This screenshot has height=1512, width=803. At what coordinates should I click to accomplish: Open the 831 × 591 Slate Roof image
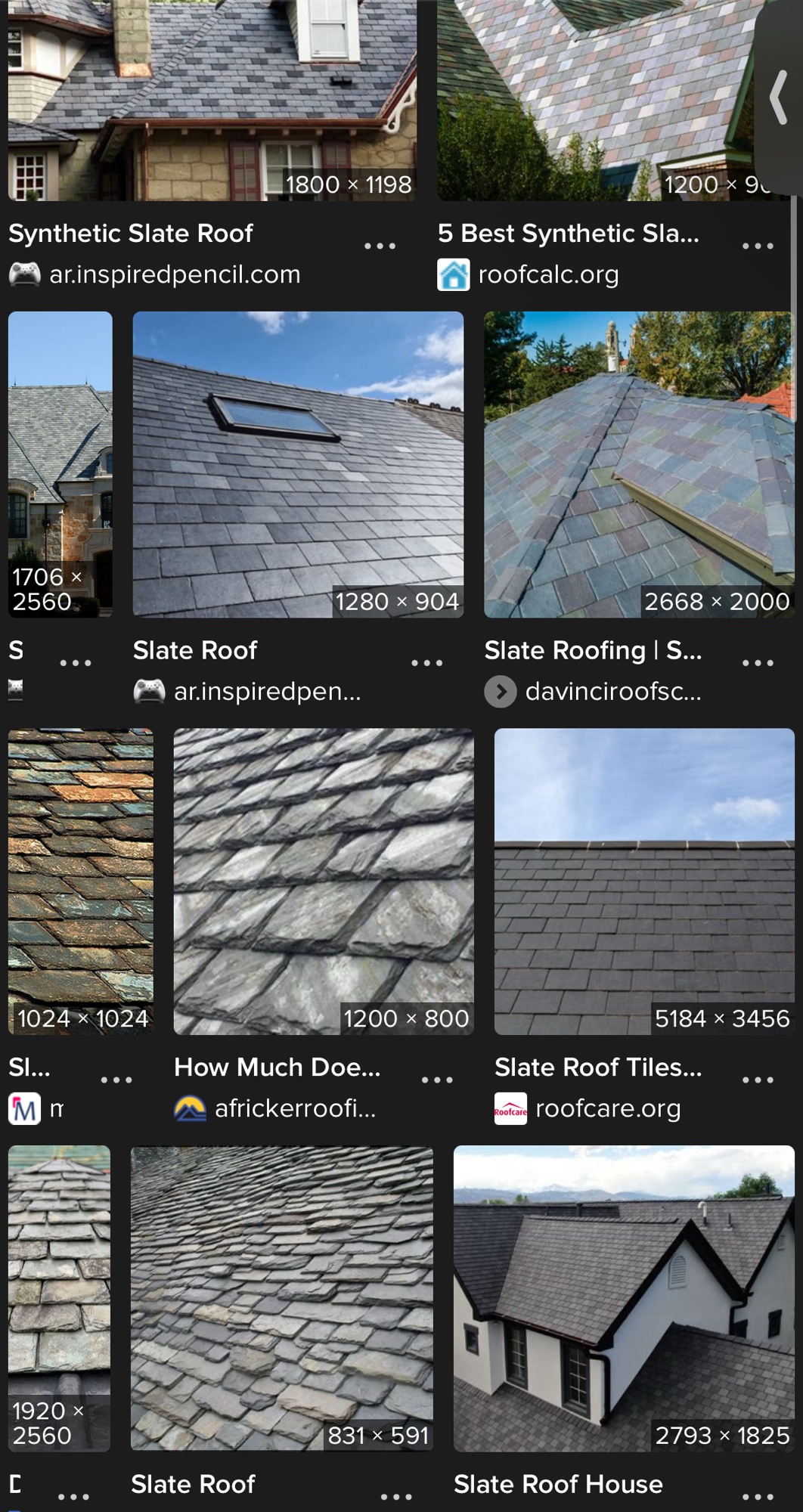(282, 1298)
